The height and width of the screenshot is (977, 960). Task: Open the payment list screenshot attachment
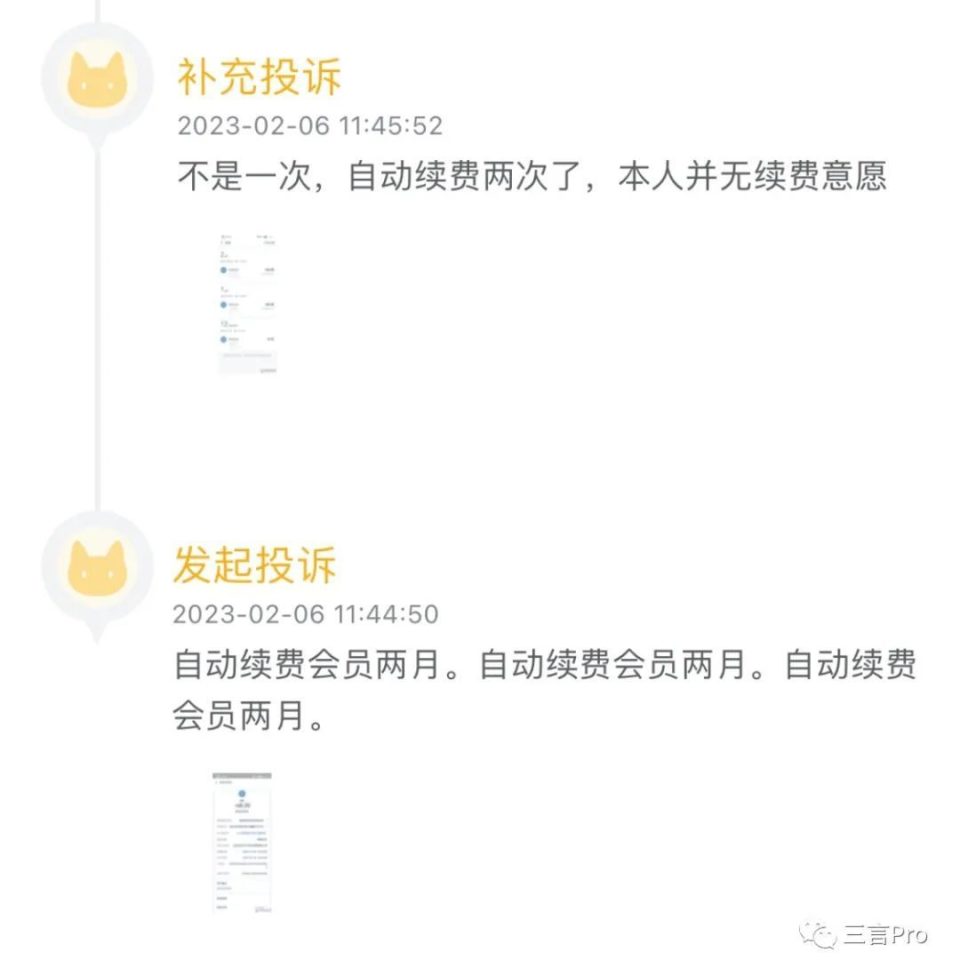[x=247, y=300]
